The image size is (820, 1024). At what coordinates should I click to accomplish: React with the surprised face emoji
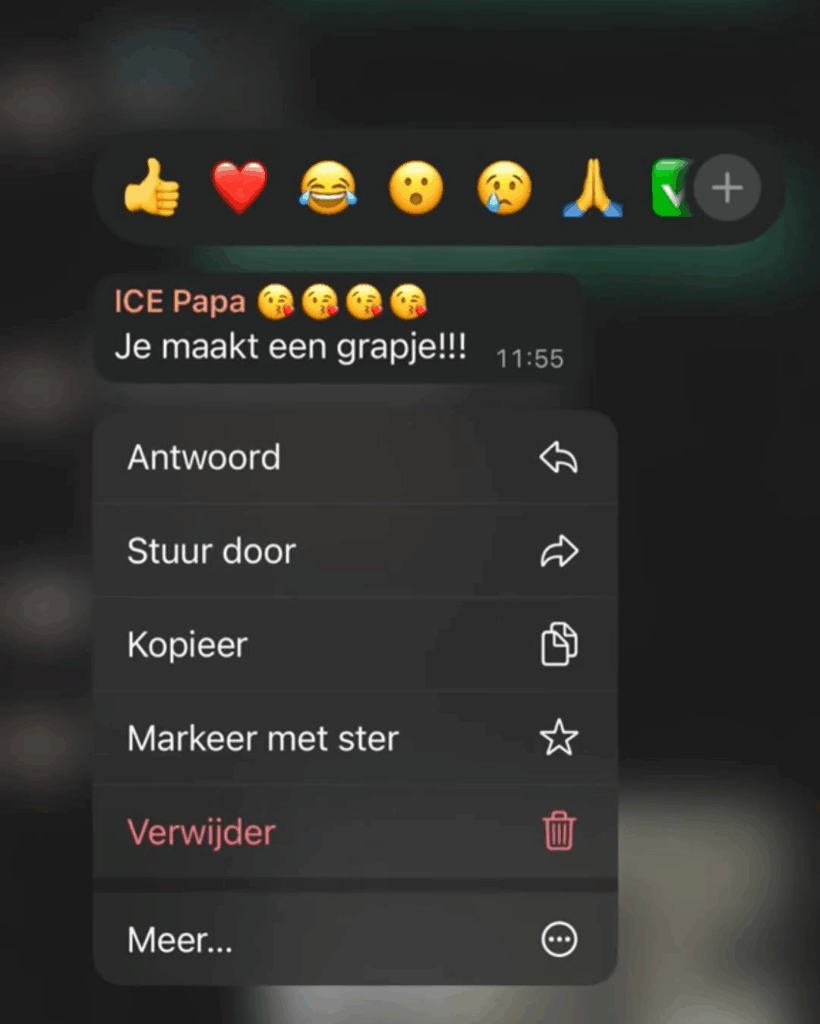tap(416, 188)
